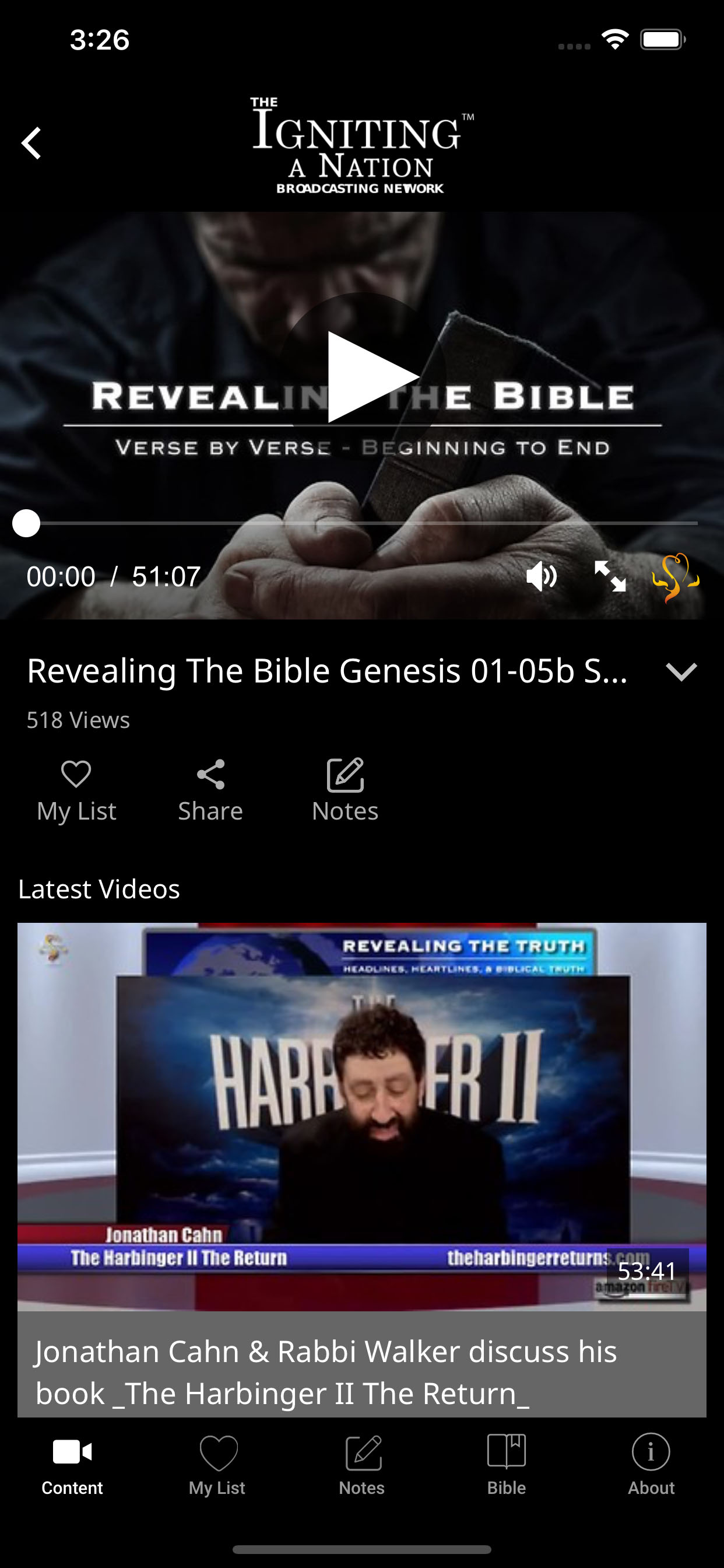Switch to Notes in the bottom bar
The image size is (724, 1568).
[x=362, y=1466]
